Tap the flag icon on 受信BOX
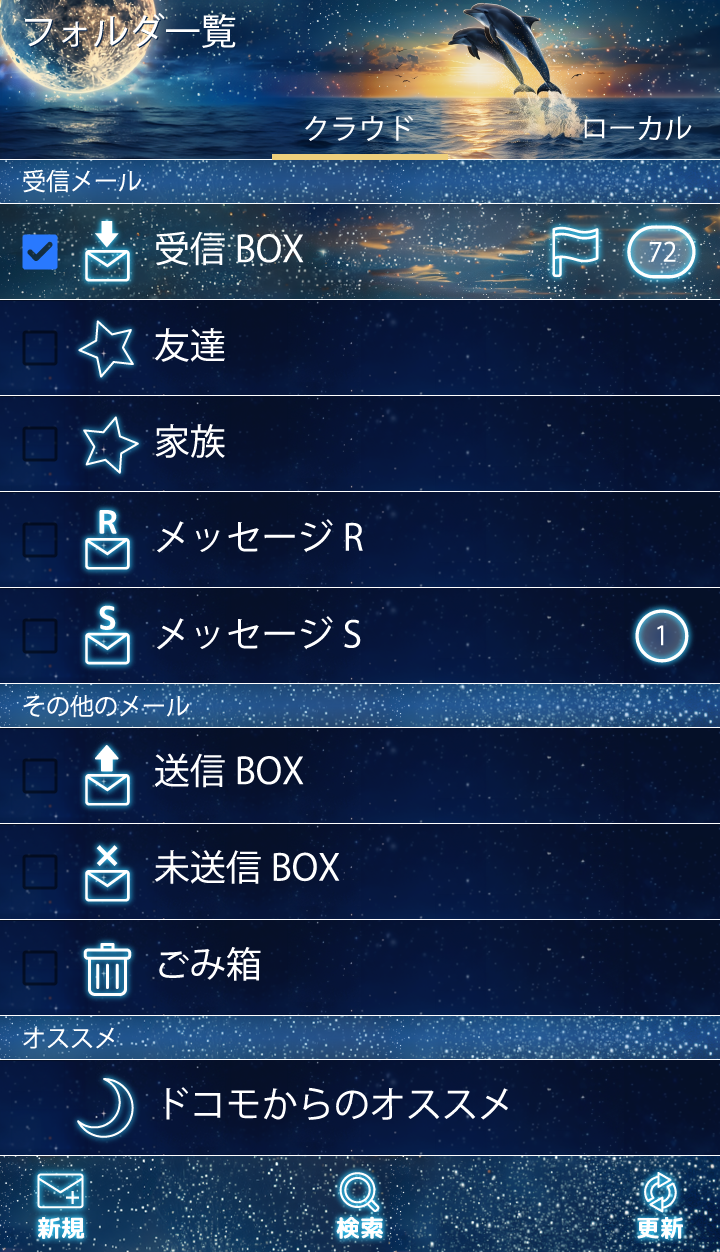 (576, 251)
